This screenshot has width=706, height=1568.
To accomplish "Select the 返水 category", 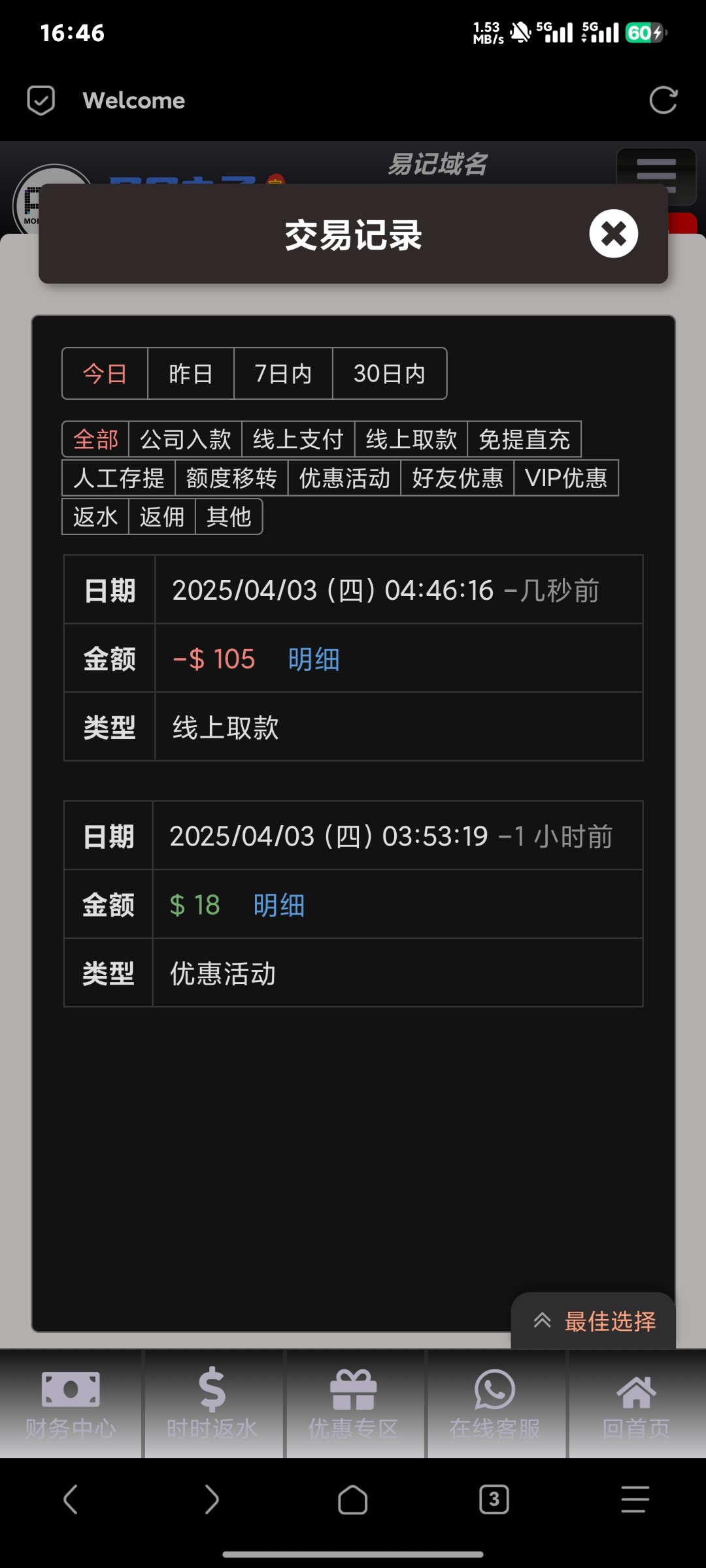I will tap(95, 516).
